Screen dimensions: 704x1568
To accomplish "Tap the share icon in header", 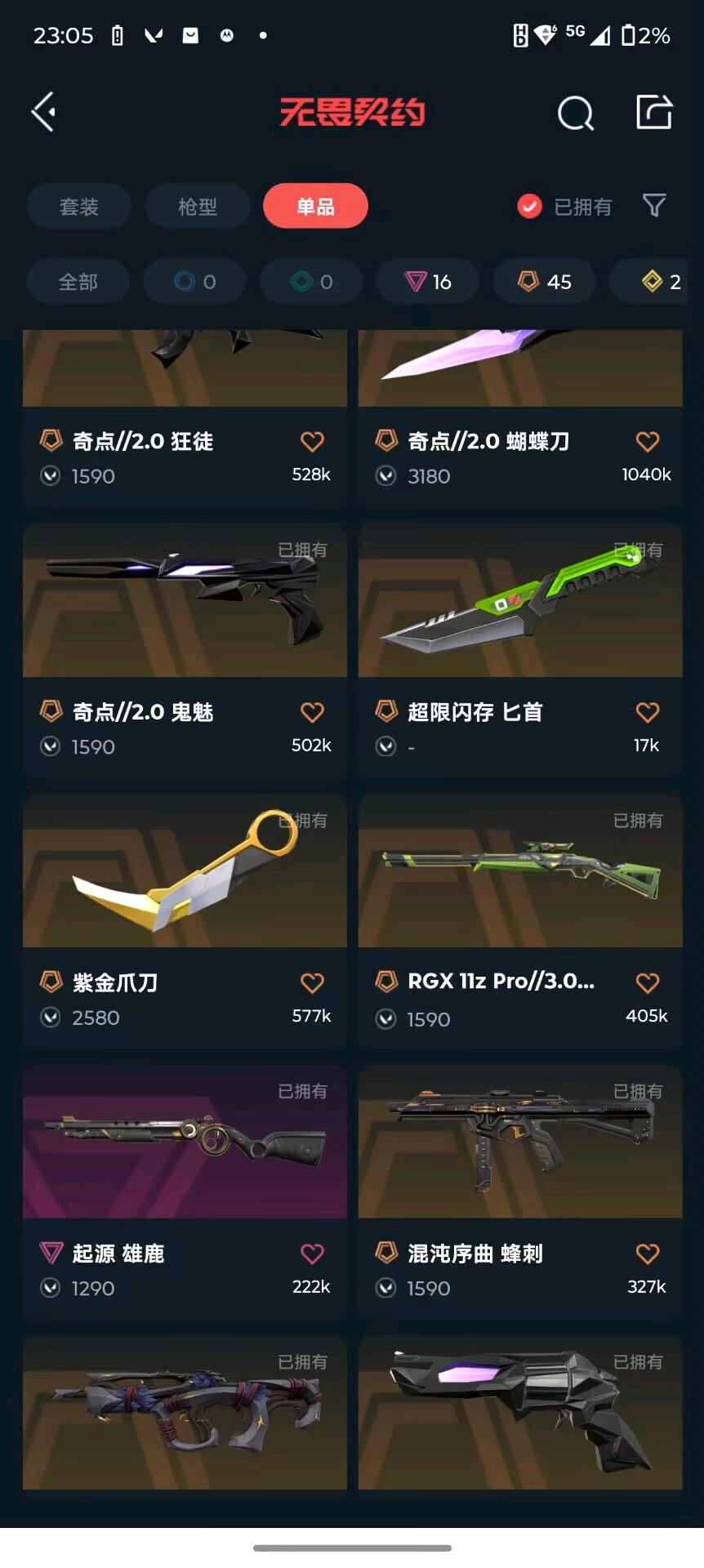I will coord(653,112).
